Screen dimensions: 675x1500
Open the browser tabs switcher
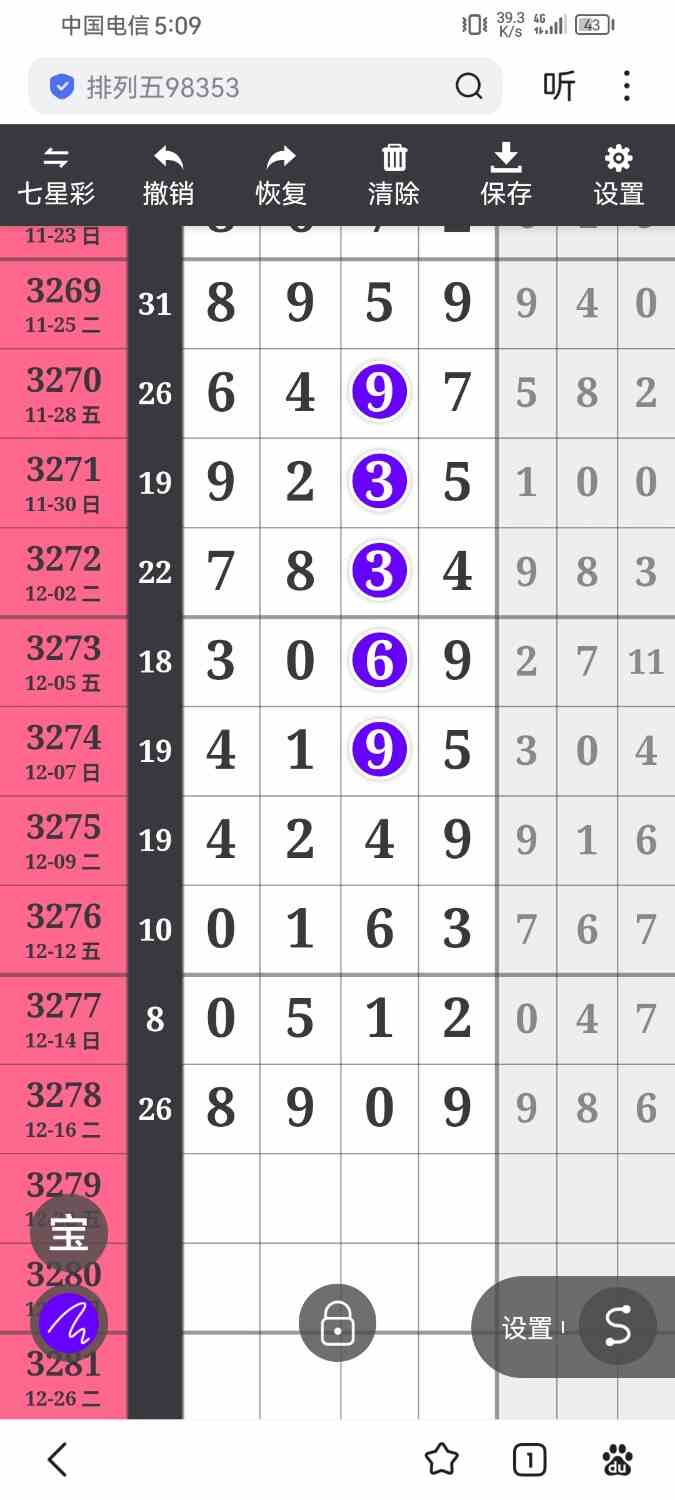click(x=529, y=1460)
